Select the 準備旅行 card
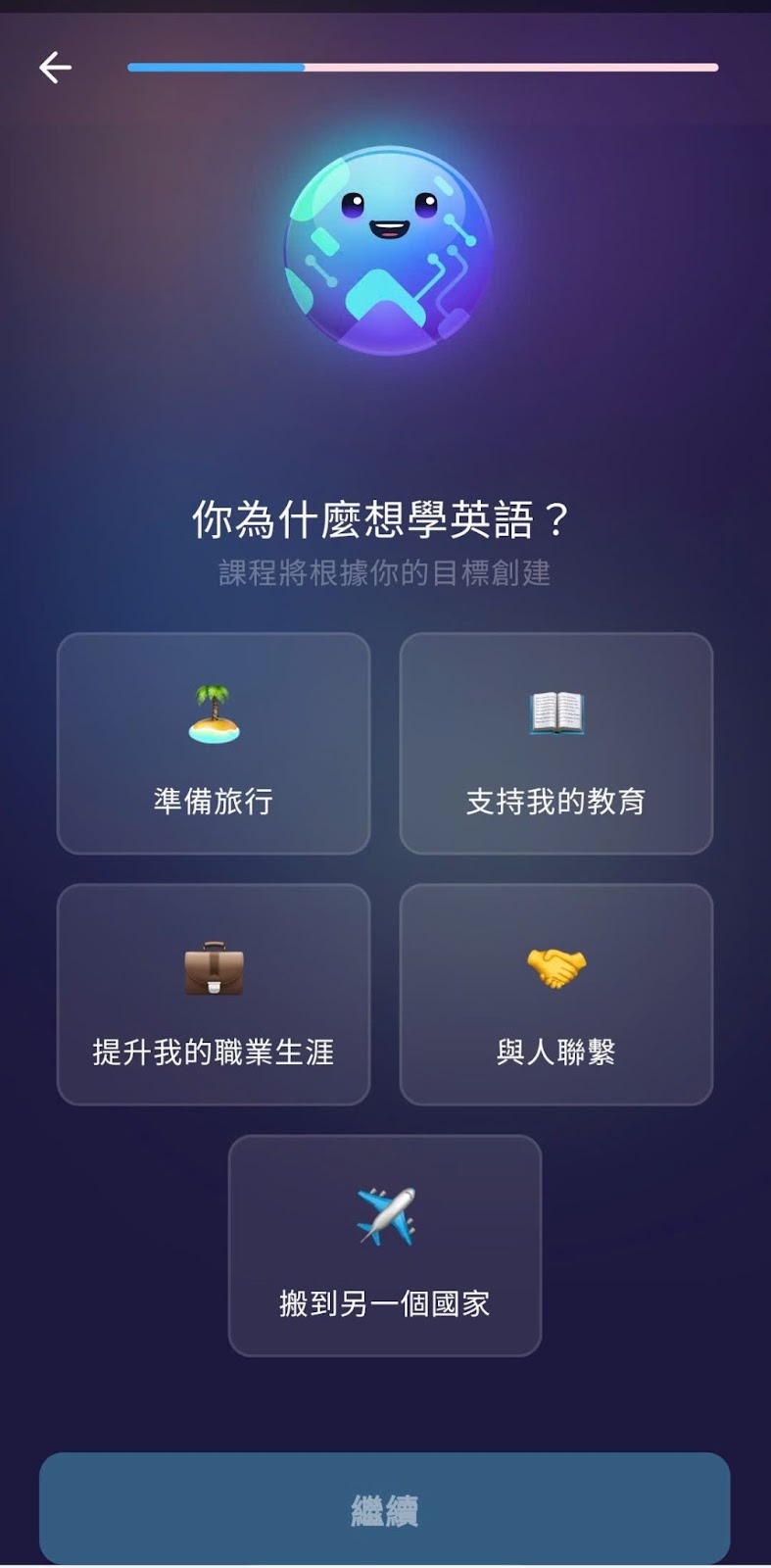This screenshot has height=1568, width=771. tap(214, 743)
